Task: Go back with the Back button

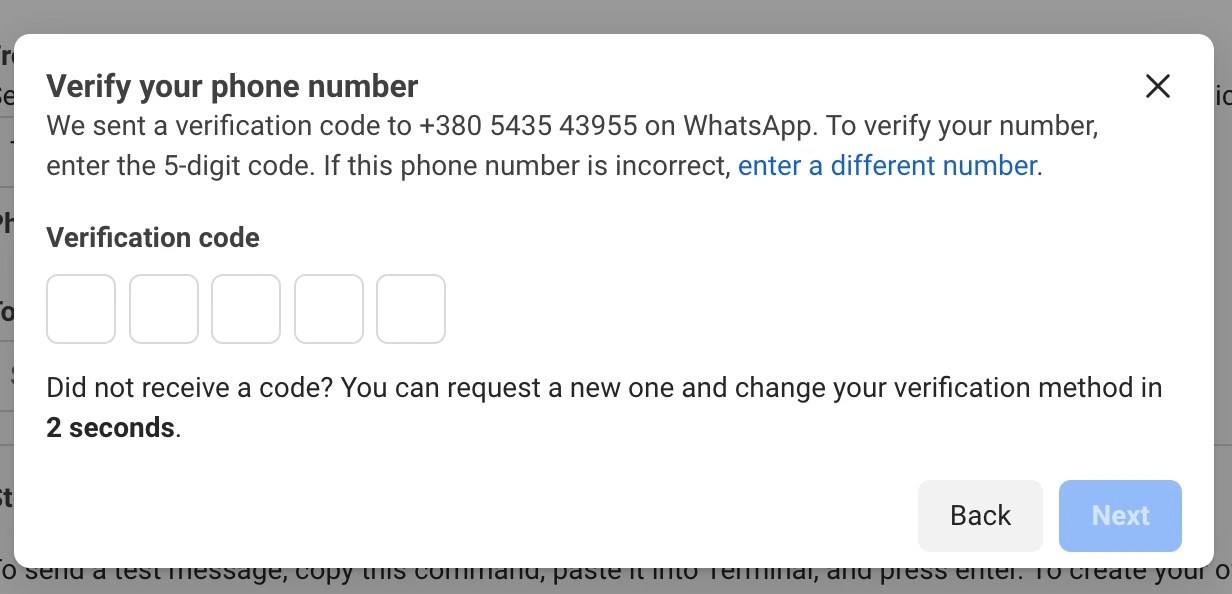Action: tap(980, 515)
